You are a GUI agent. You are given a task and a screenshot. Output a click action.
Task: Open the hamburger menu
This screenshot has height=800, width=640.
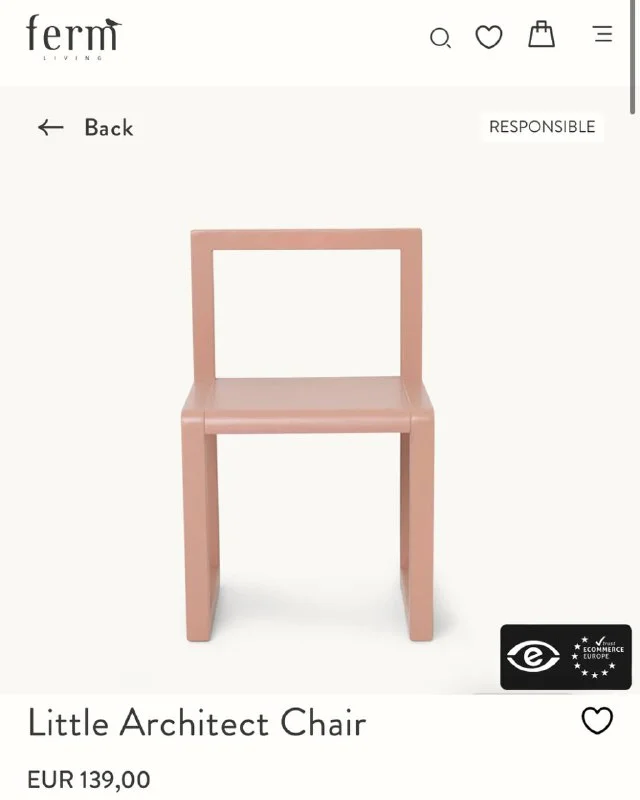(603, 34)
